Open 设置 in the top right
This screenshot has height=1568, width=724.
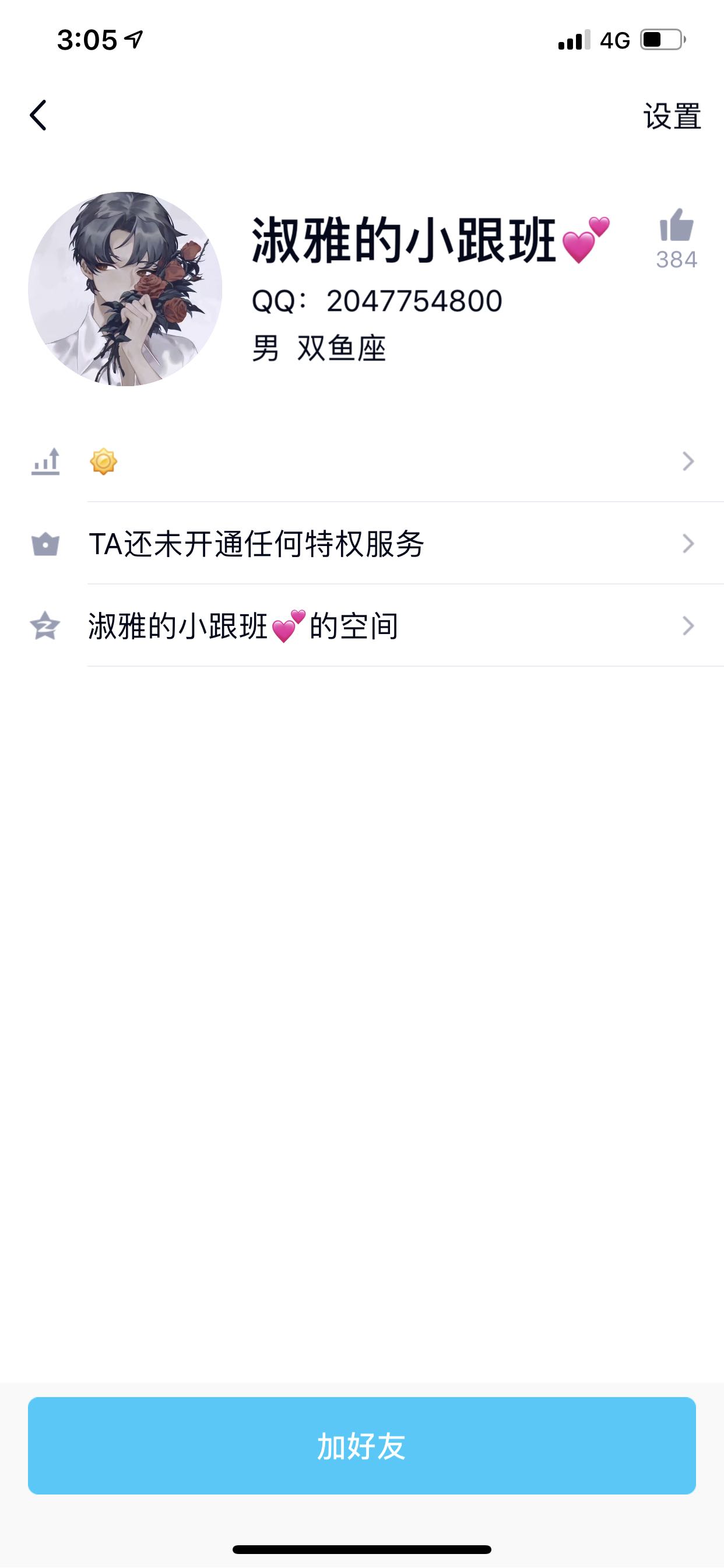pyautogui.click(x=672, y=116)
